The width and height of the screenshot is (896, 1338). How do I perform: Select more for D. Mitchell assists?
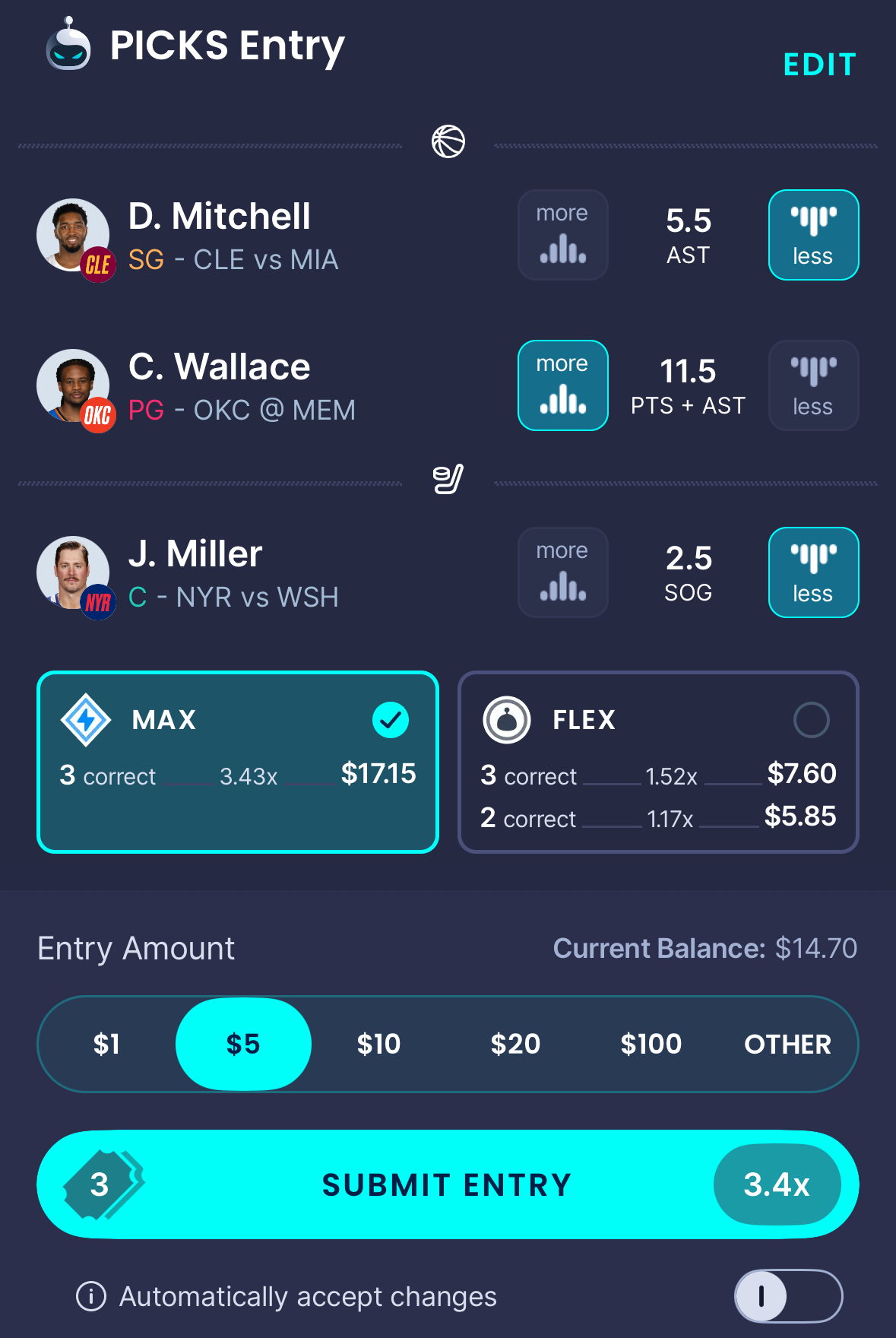pos(562,235)
